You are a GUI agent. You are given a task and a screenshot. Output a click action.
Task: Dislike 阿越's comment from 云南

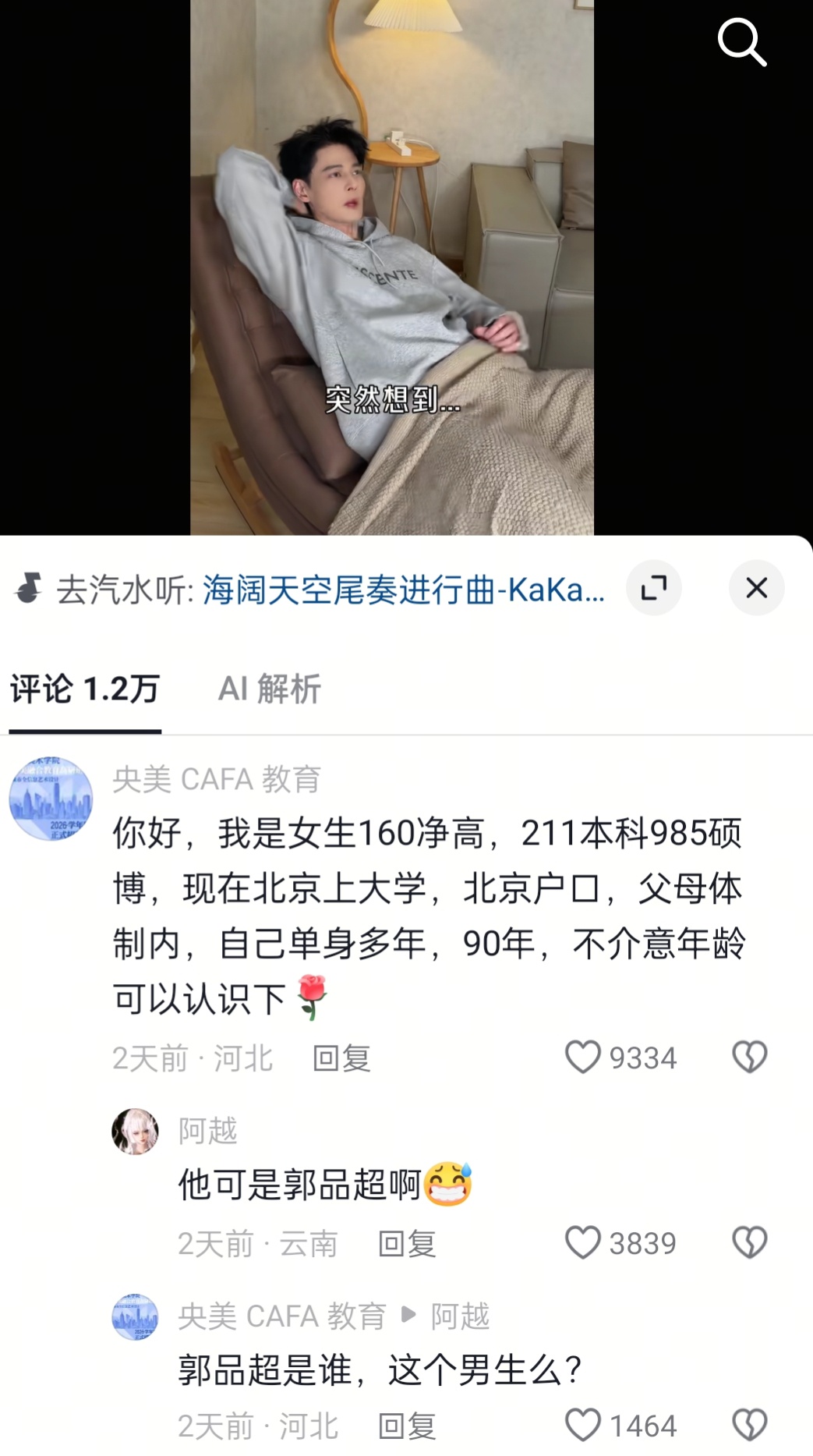[x=749, y=1243]
